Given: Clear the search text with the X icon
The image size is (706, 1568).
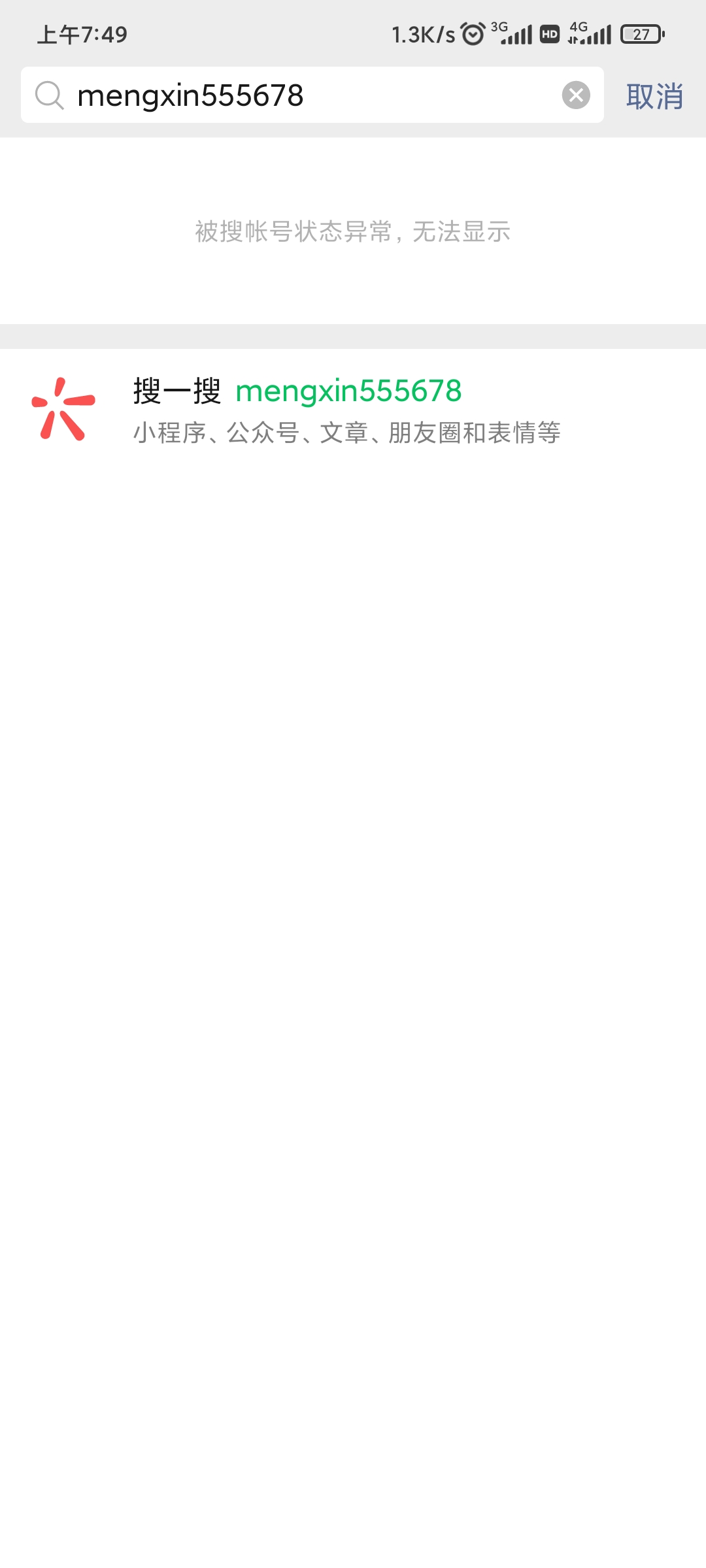Looking at the screenshot, I should pyautogui.click(x=576, y=95).
